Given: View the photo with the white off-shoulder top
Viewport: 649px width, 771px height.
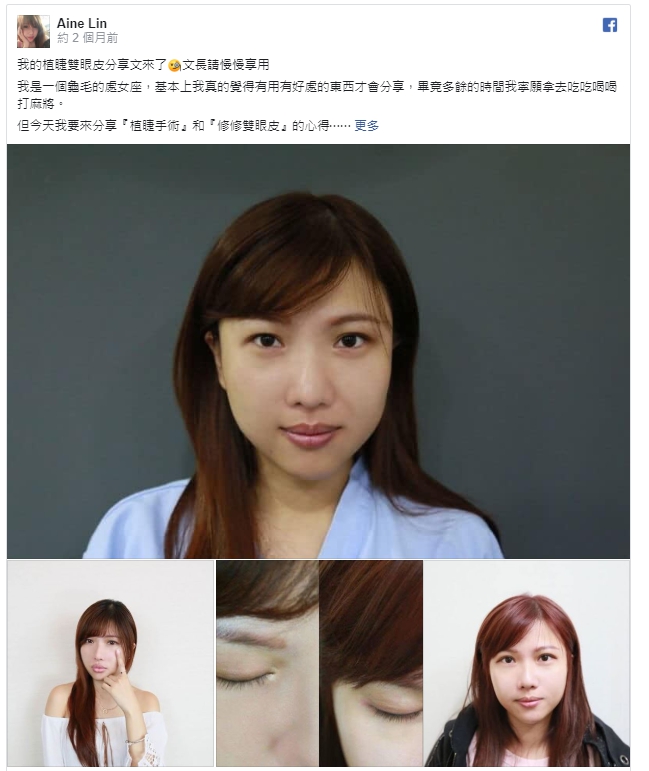Looking at the screenshot, I should pyautogui.click(x=110, y=663).
